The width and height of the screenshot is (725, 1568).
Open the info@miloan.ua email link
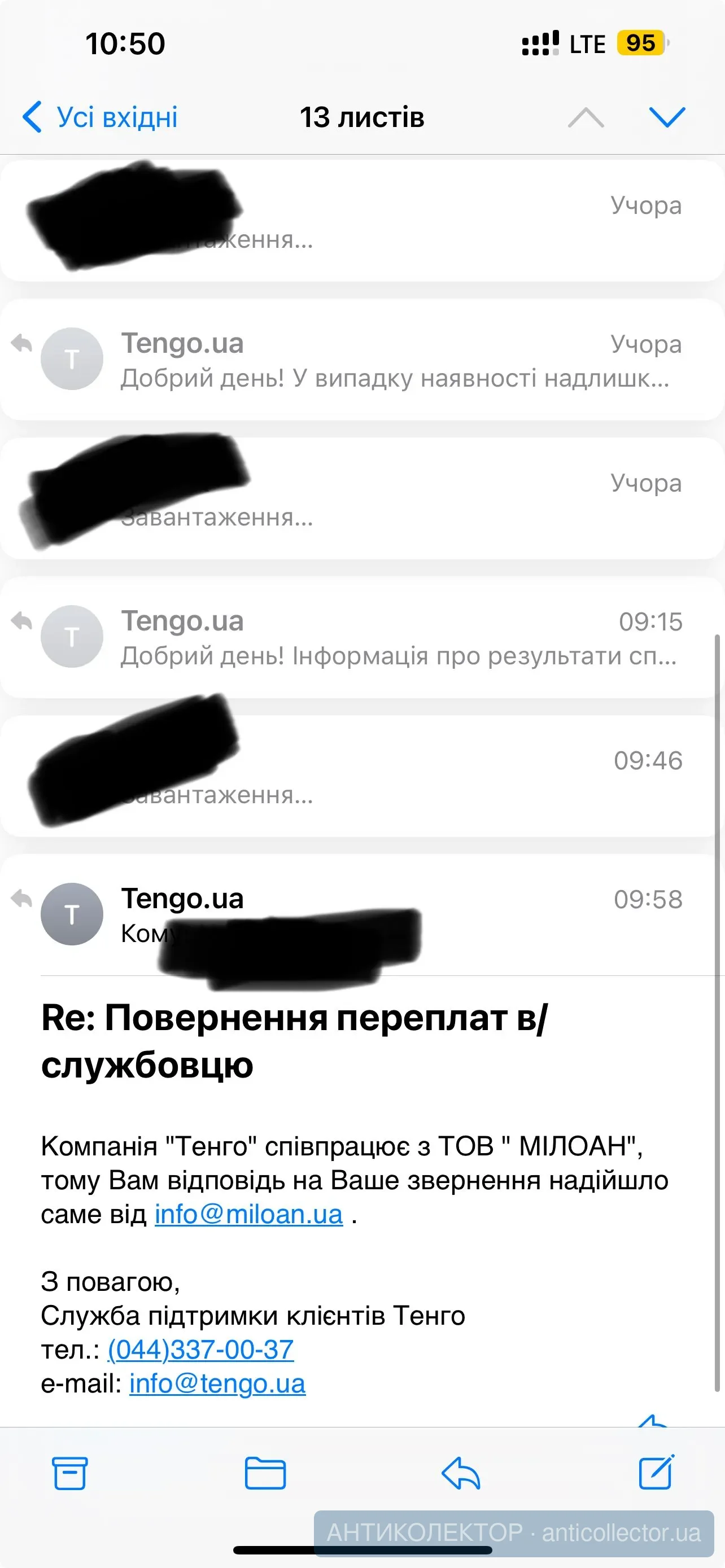pos(248,1214)
